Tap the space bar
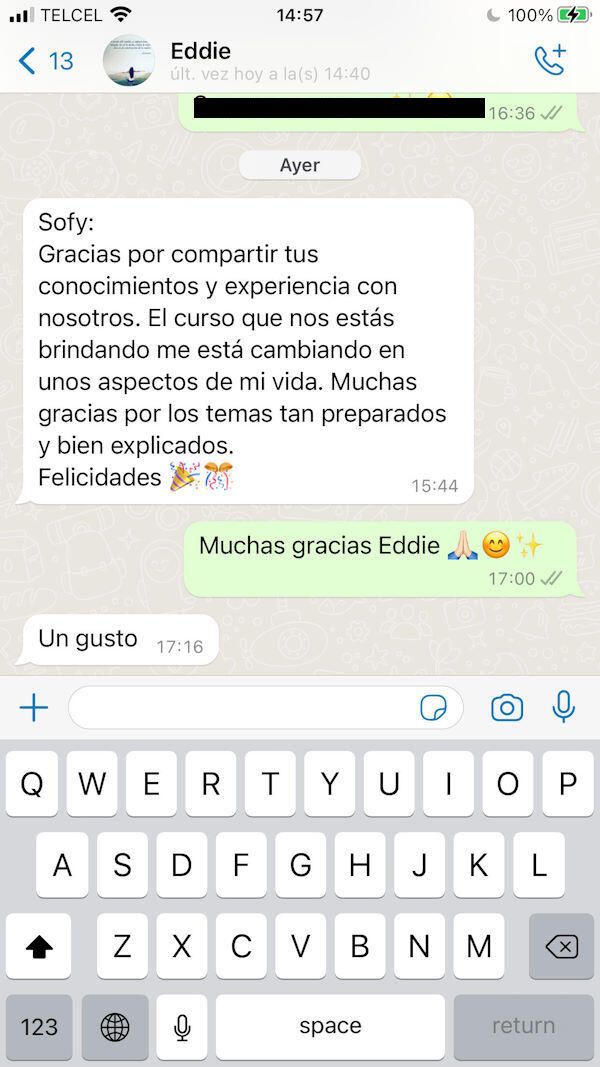The width and height of the screenshot is (600, 1067). [330, 1026]
